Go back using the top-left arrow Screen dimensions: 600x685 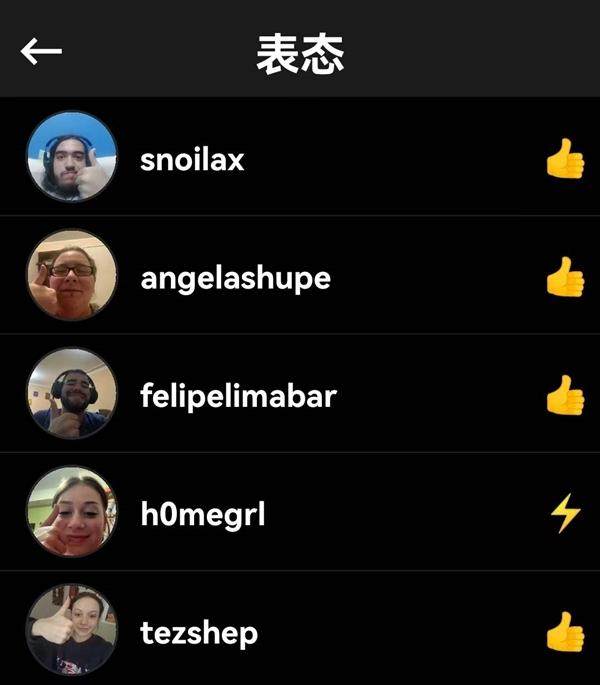[x=41, y=51]
